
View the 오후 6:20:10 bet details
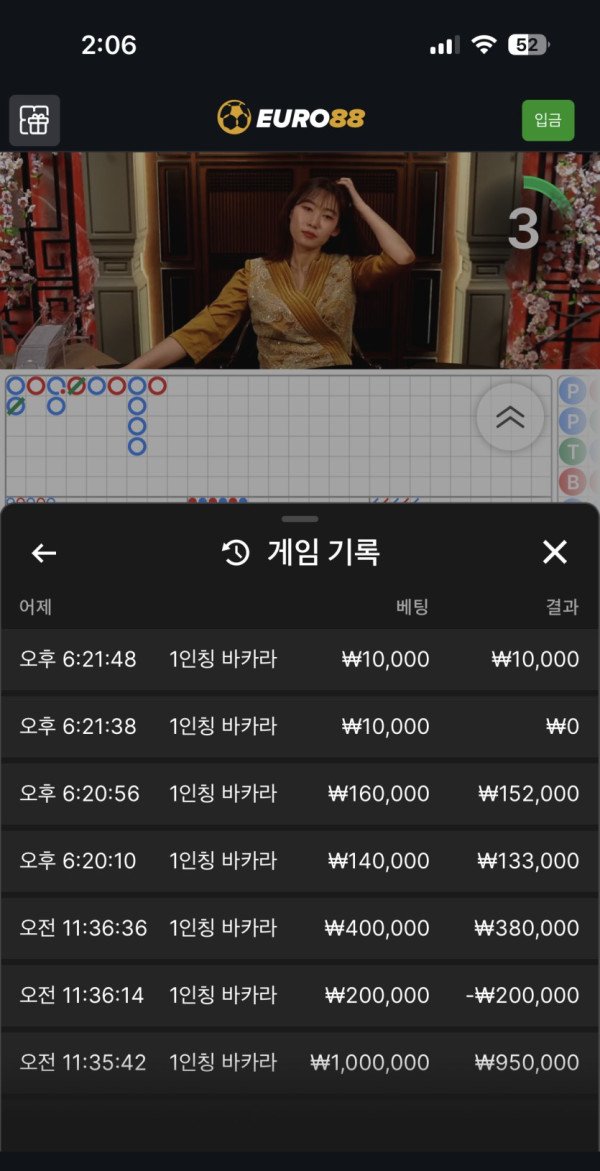click(299, 860)
